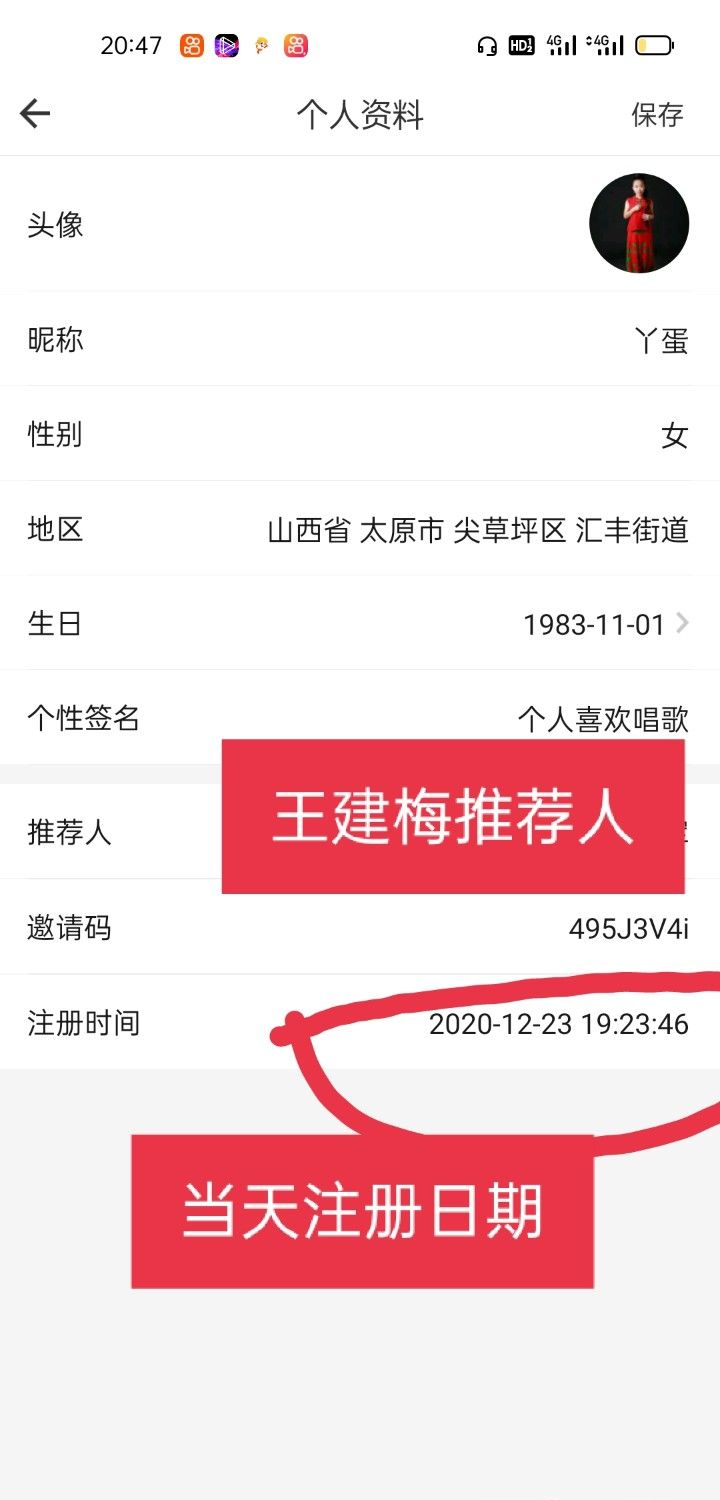Image resolution: width=720 pixels, height=1500 pixels.
Task: Open the gender 性别 row
Action: pos(360,435)
